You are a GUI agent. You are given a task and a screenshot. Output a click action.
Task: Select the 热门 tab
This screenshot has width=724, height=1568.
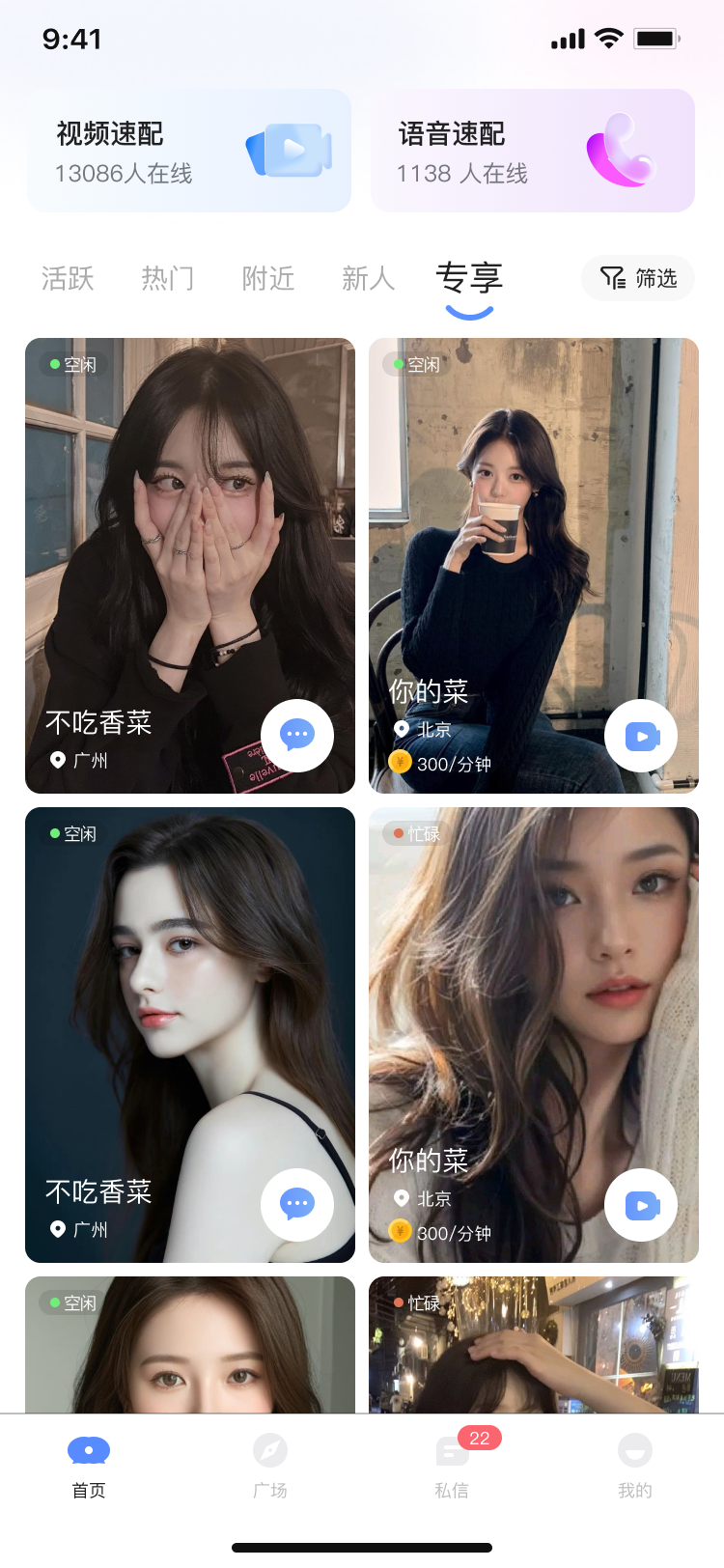pyautogui.click(x=168, y=279)
